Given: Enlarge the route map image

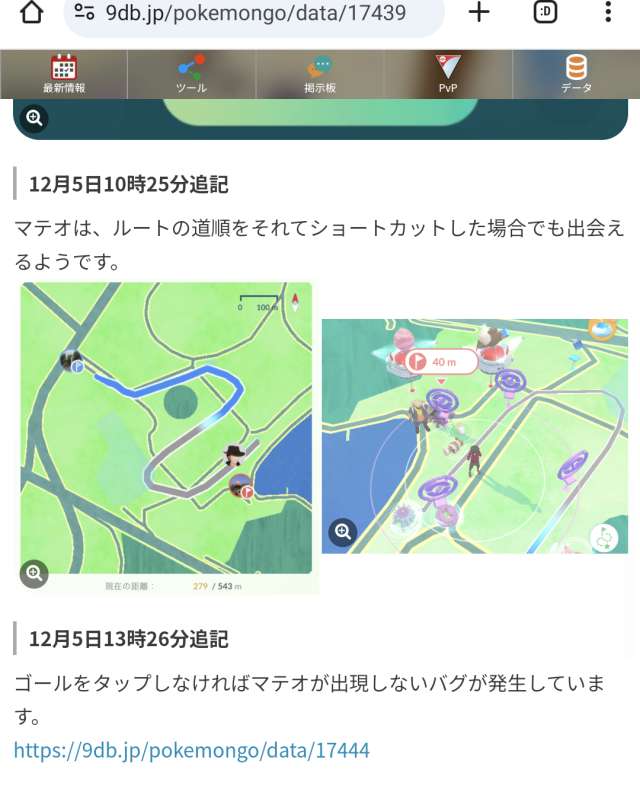Looking at the screenshot, I should 34,573.
